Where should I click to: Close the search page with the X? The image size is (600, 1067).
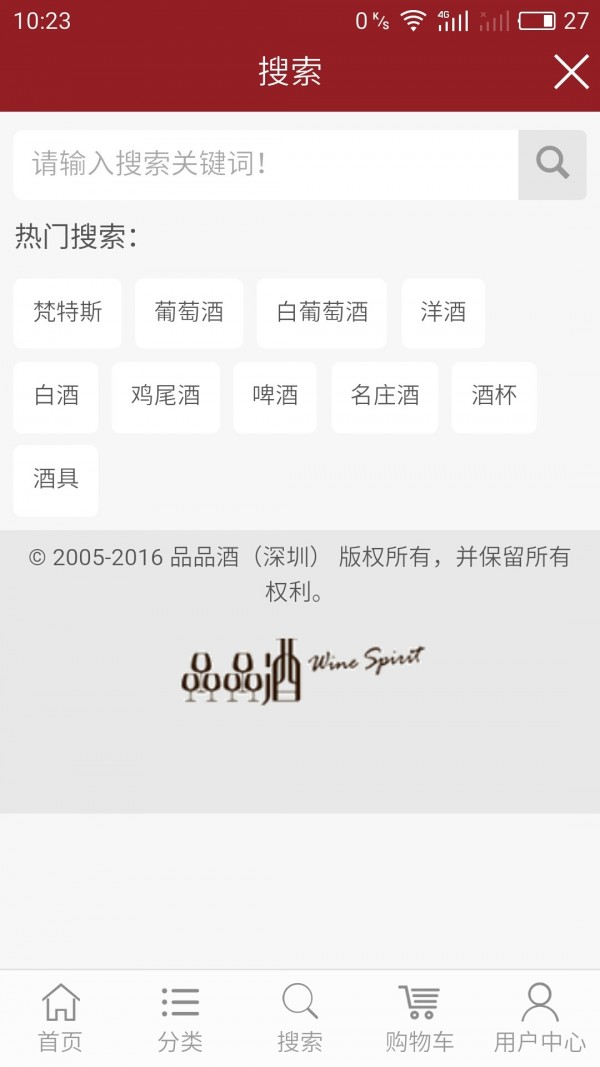click(571, 72)
